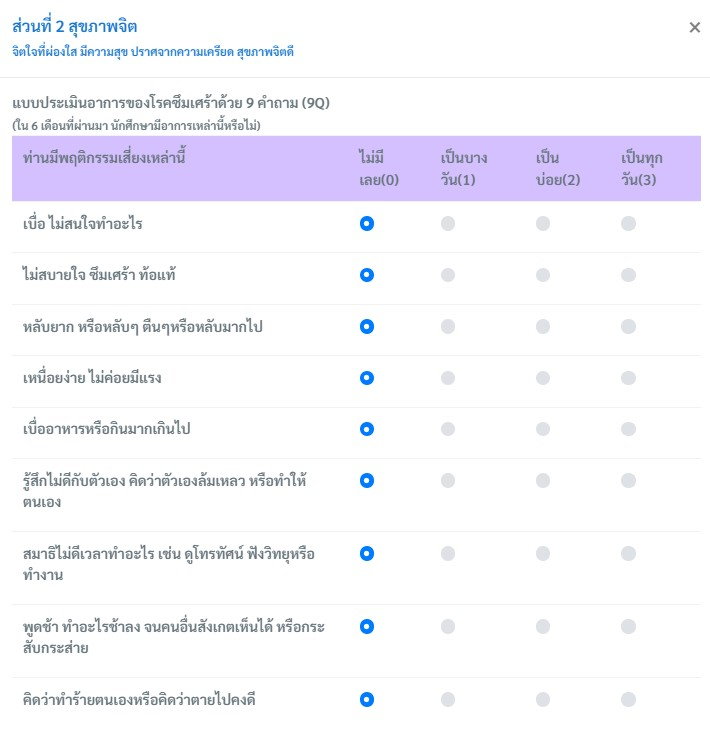Choose ไม่มีเลย(0) for พูดช้า ทำอะไรช้าลง
The image size is (710, 730).
[367, 626]
